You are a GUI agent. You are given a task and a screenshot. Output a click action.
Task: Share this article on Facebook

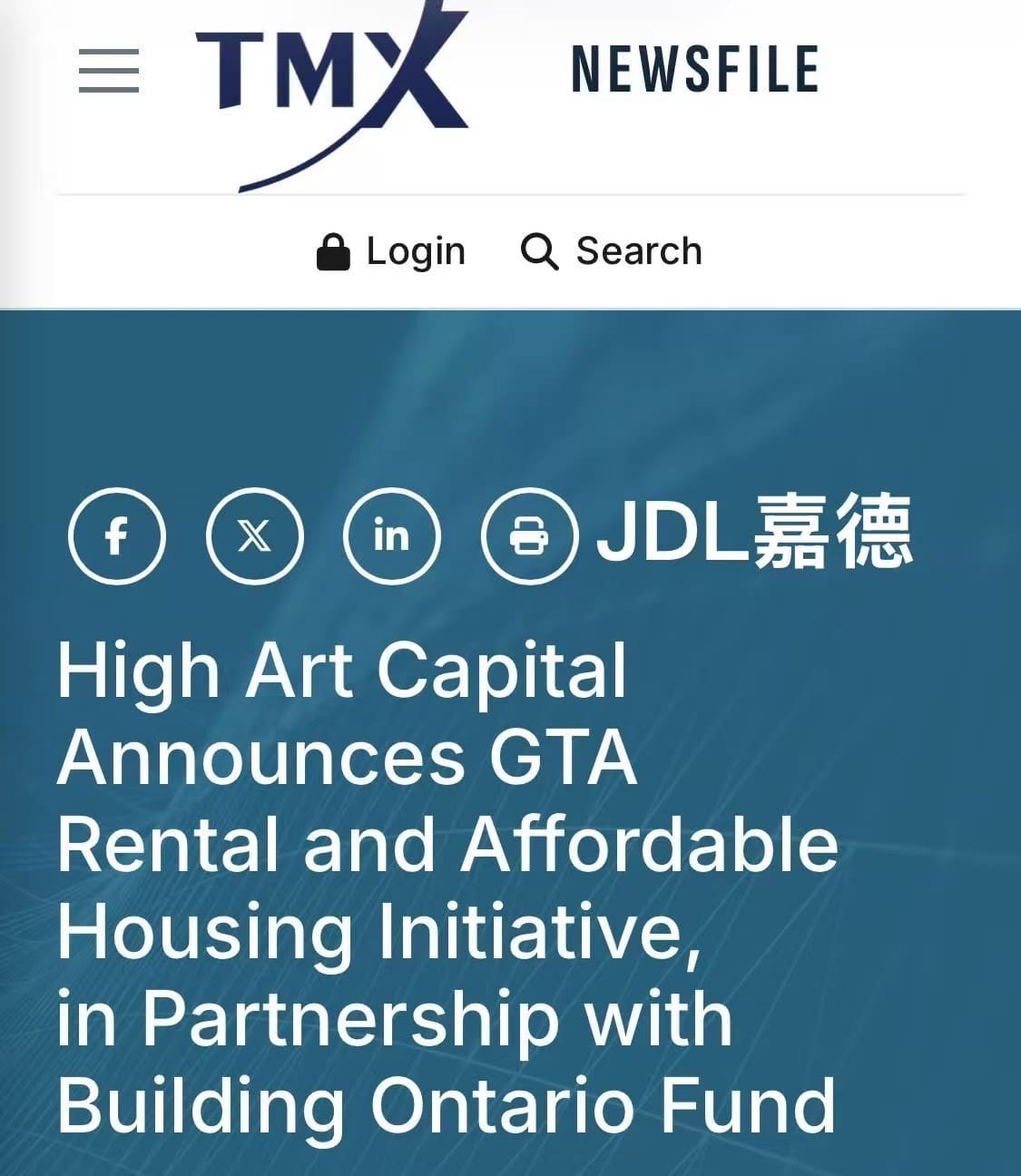coord(116,535)
